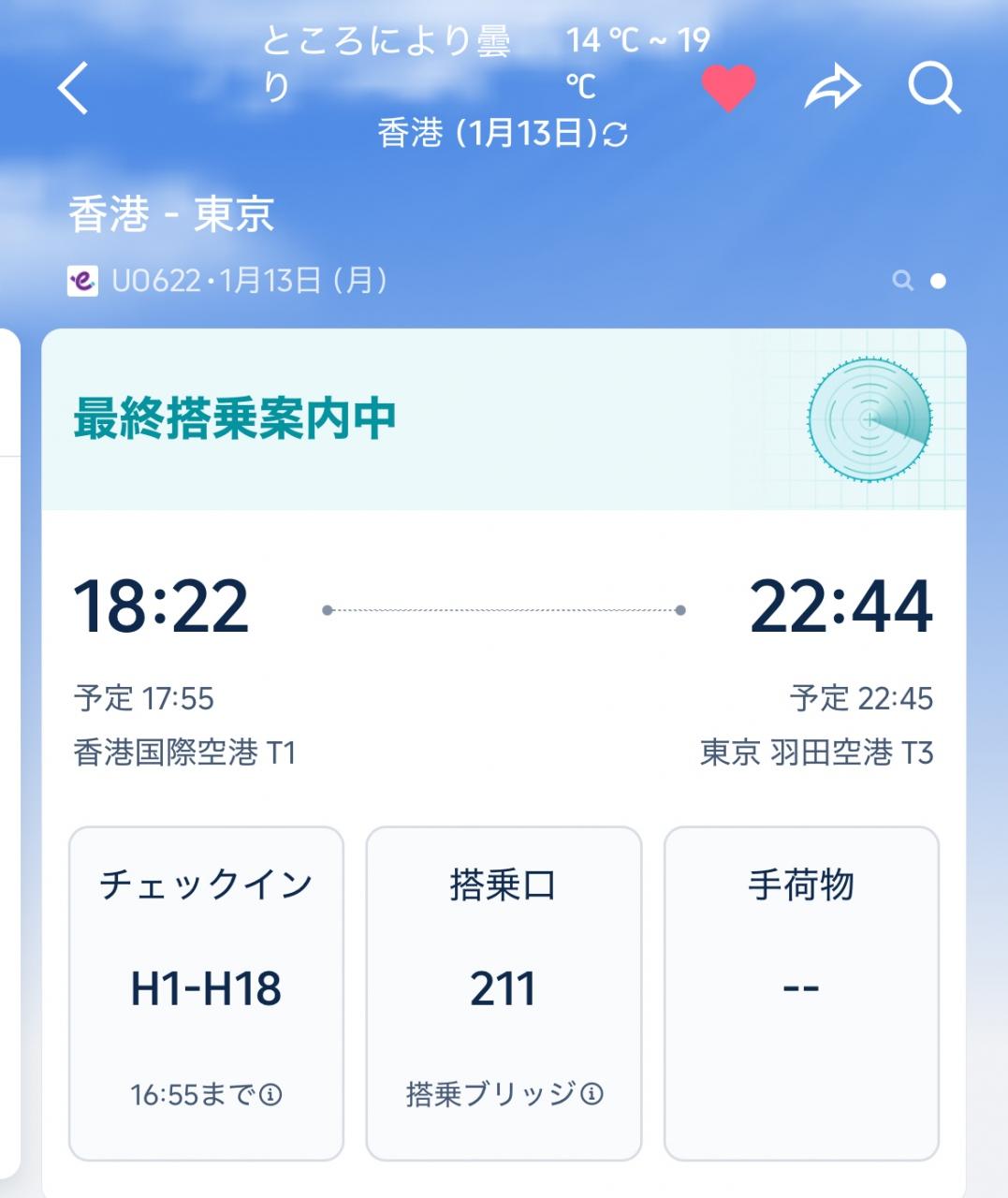
Task: Open the チェックイン H1-H18 card
Action: point(206,992)
